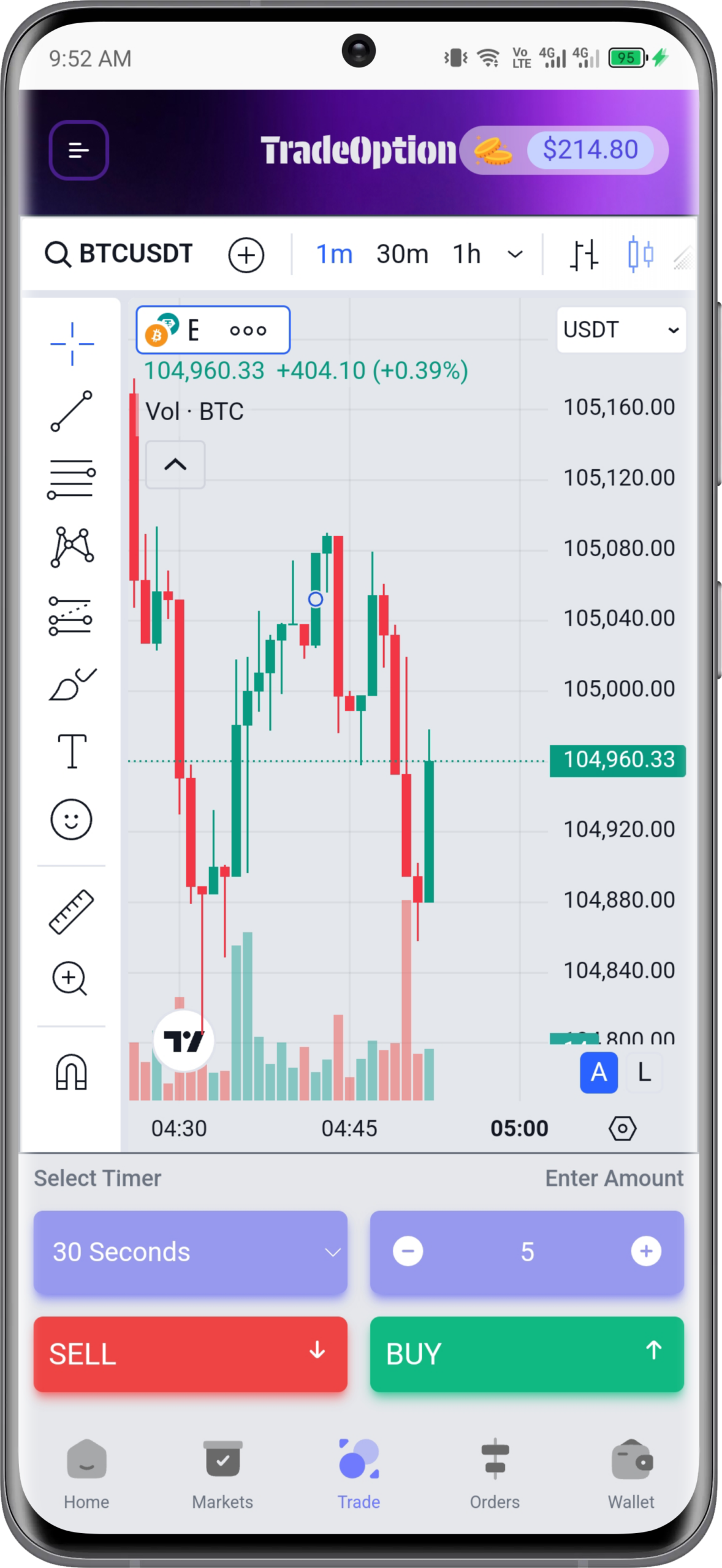The height and width of the screenshot is (1568, 722).
Task: Select the trend line drawing tool
Action: click(72, 411)
